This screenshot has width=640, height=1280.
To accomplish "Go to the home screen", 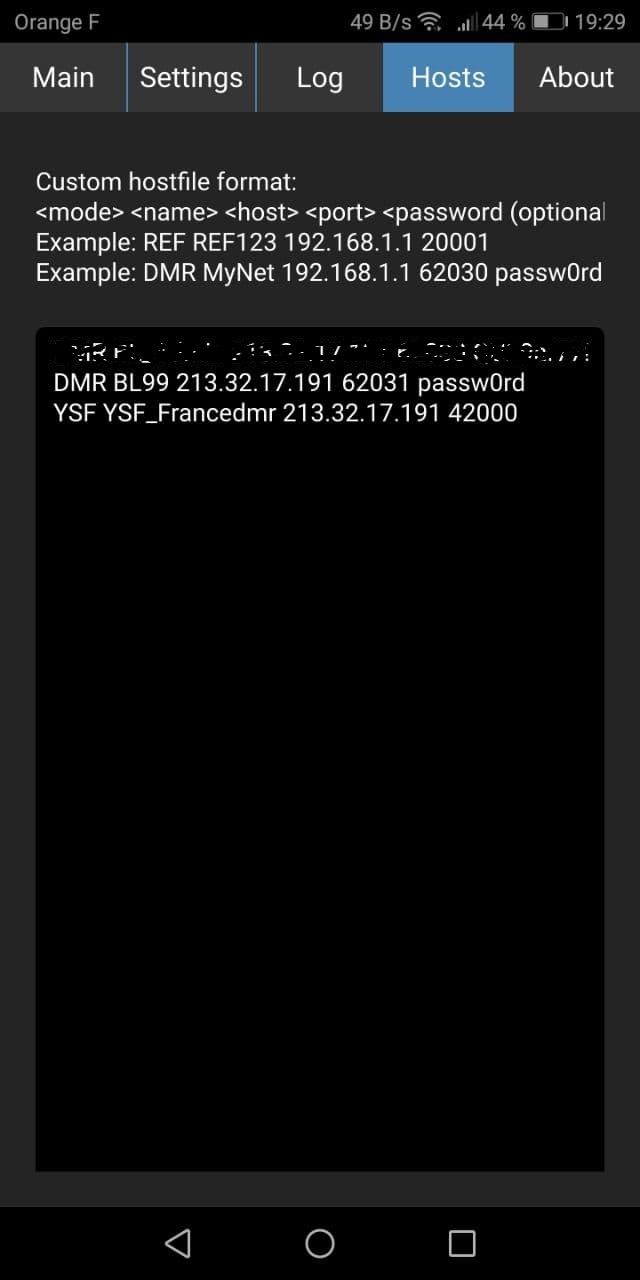I will [320, 1243].
